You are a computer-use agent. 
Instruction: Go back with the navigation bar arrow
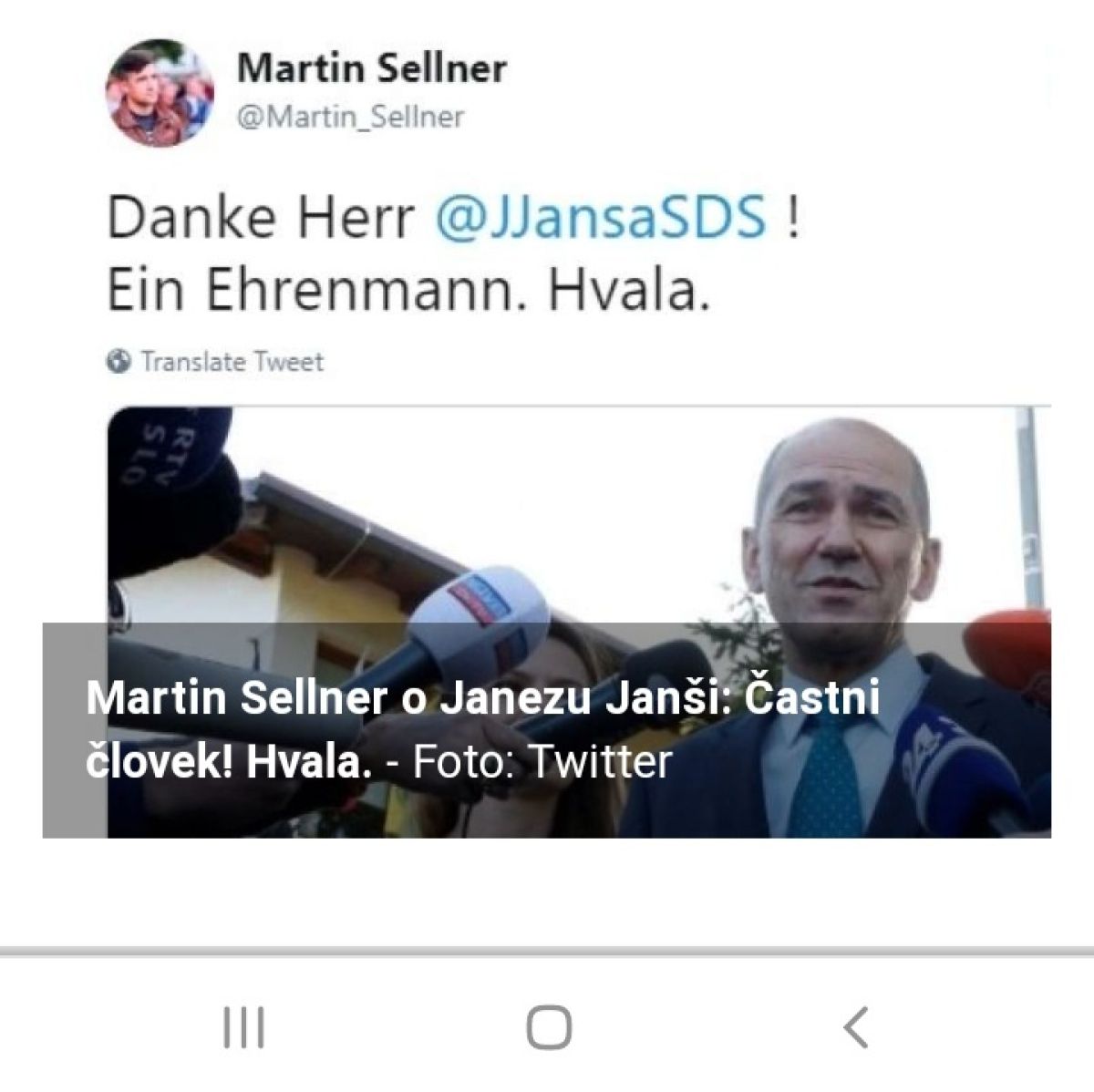click(x=854, y=1027)
